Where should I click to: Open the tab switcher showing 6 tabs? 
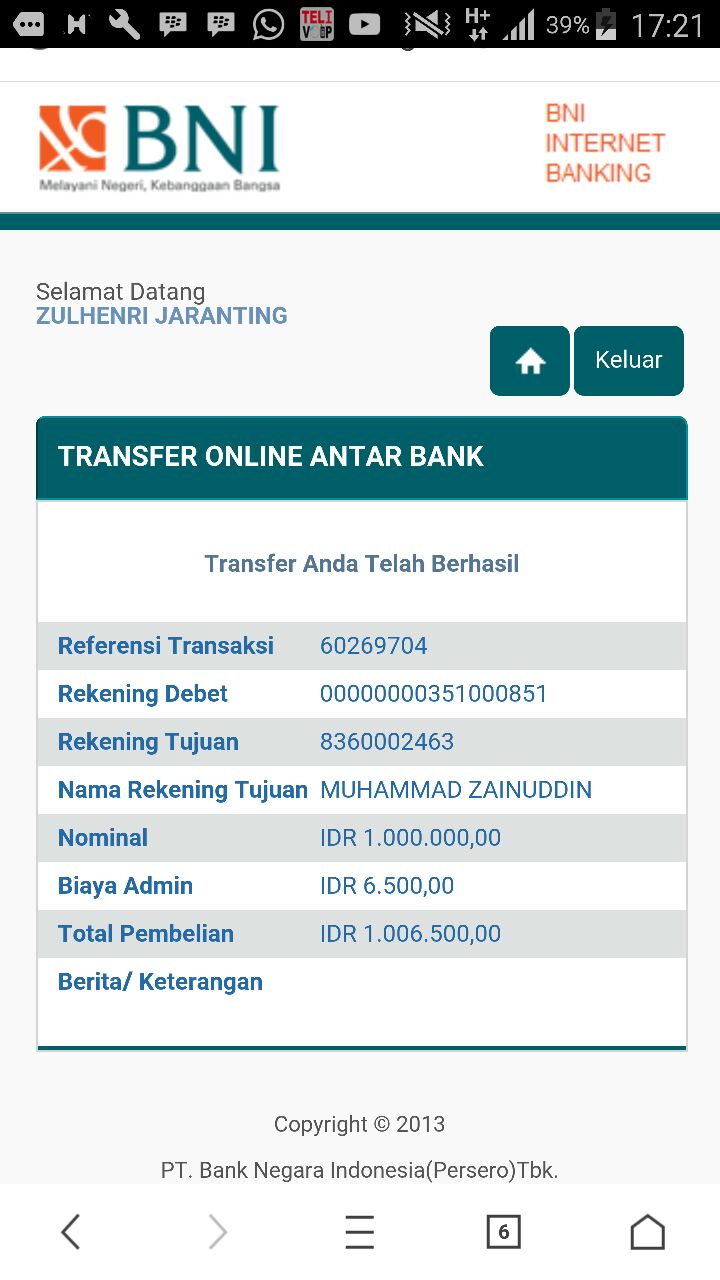pos(503,1232)
